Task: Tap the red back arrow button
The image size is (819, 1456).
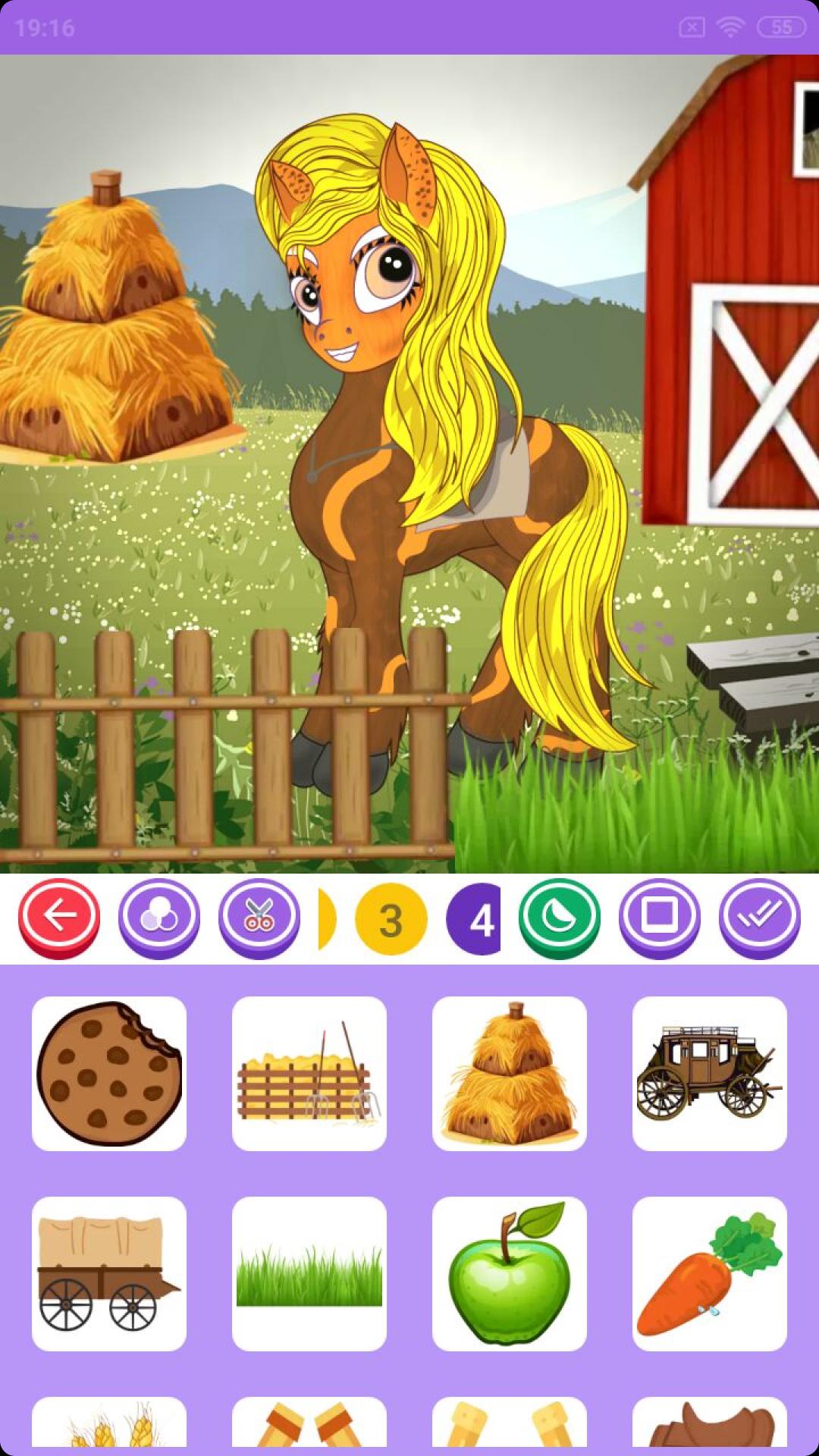Action: point(59,918)
